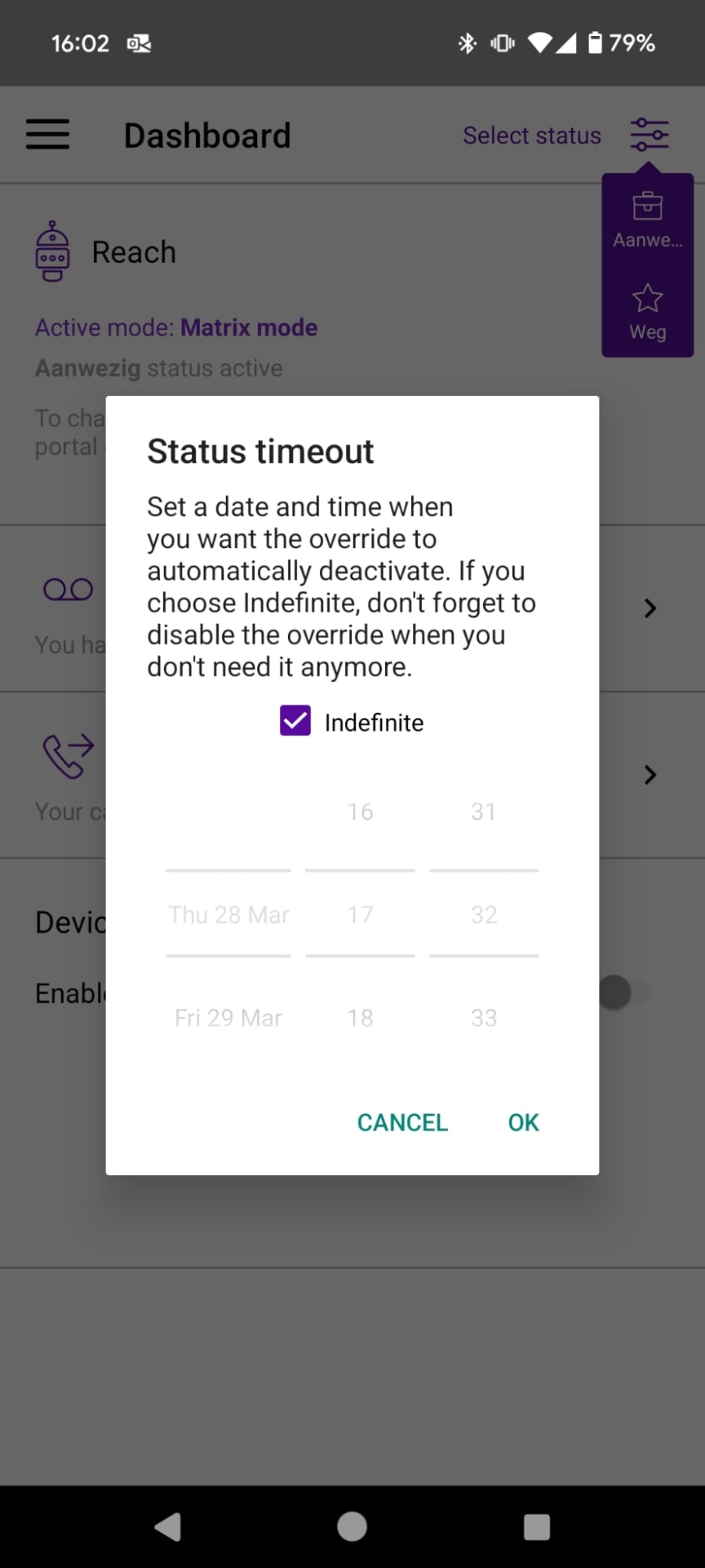Tap CANCEL in the Status timeout dialog
The height and width of the screenshot is (1568, 705).
(402, 1122)
